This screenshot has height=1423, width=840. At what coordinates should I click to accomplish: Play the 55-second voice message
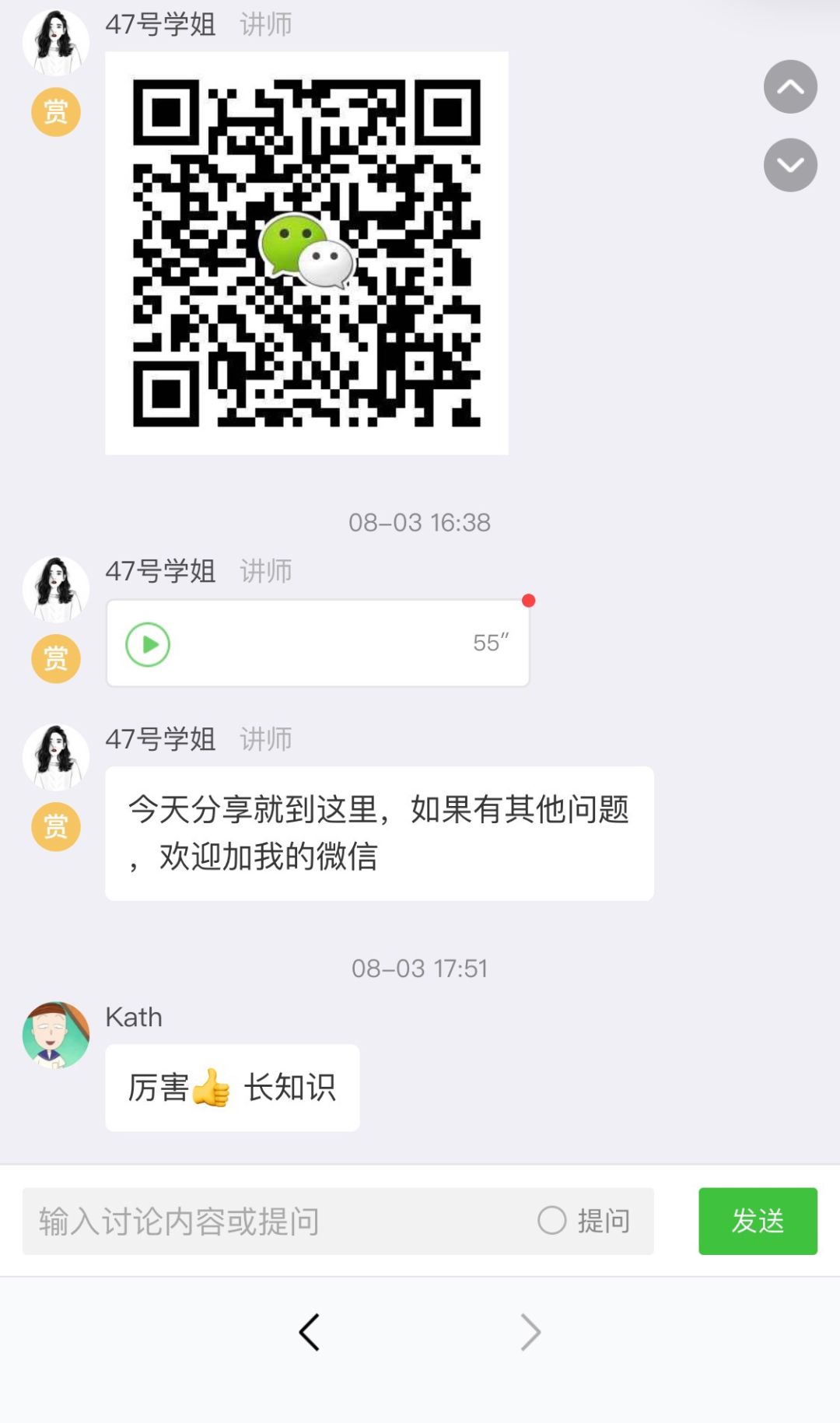149,644
